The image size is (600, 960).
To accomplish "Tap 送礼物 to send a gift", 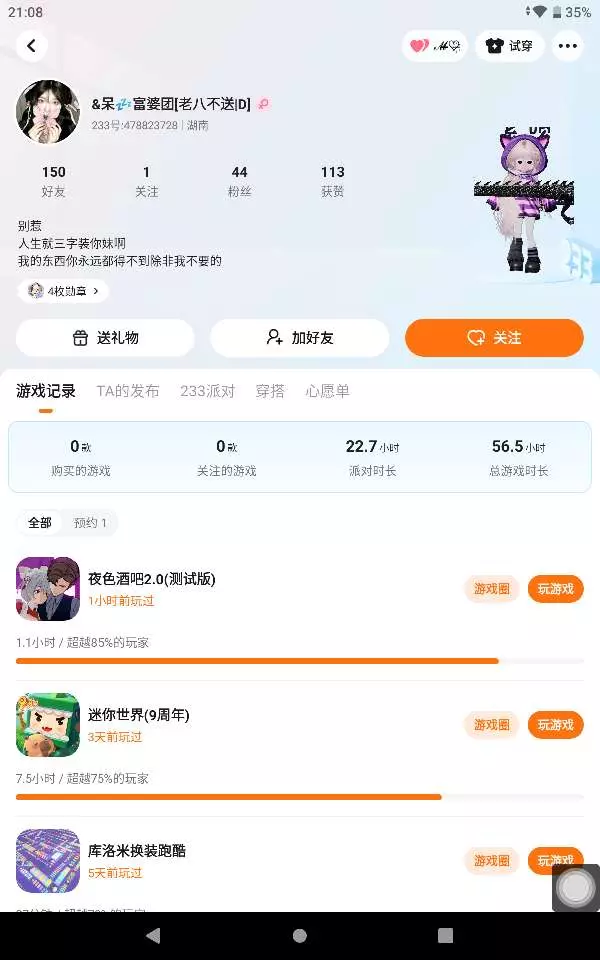I will 105,337.
